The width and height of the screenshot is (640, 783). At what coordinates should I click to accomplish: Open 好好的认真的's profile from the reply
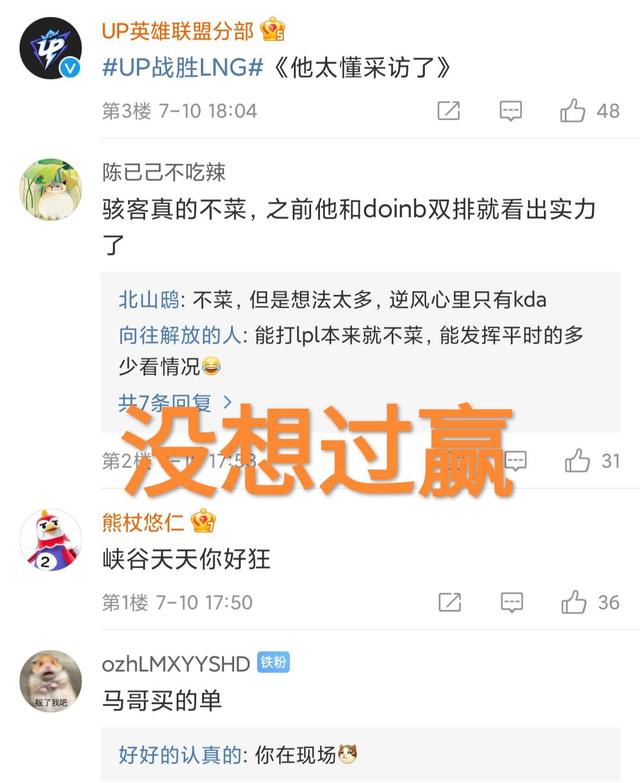175,755
